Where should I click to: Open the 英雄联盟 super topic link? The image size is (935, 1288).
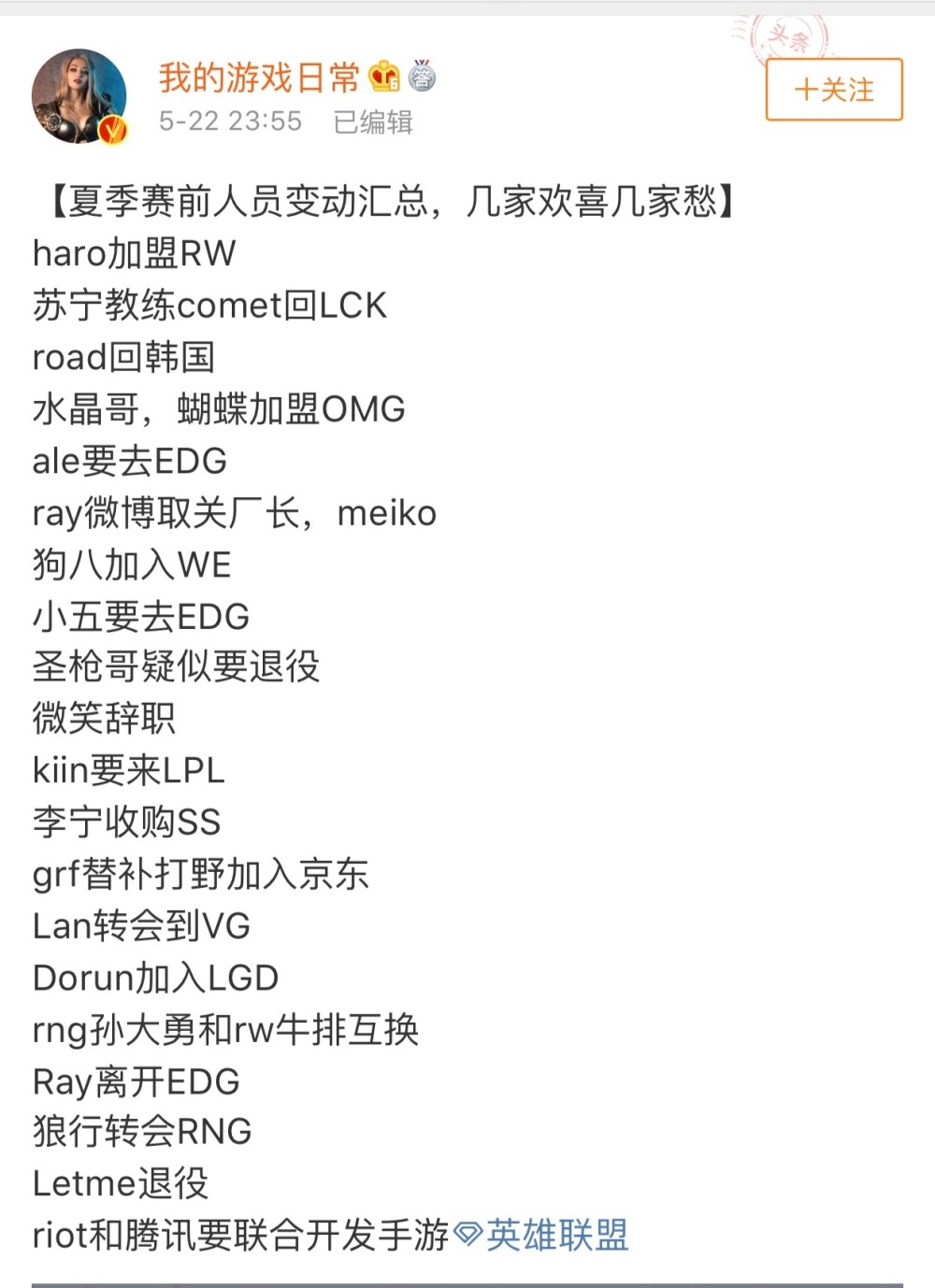pyautogui.click(x=555, y=1236)
